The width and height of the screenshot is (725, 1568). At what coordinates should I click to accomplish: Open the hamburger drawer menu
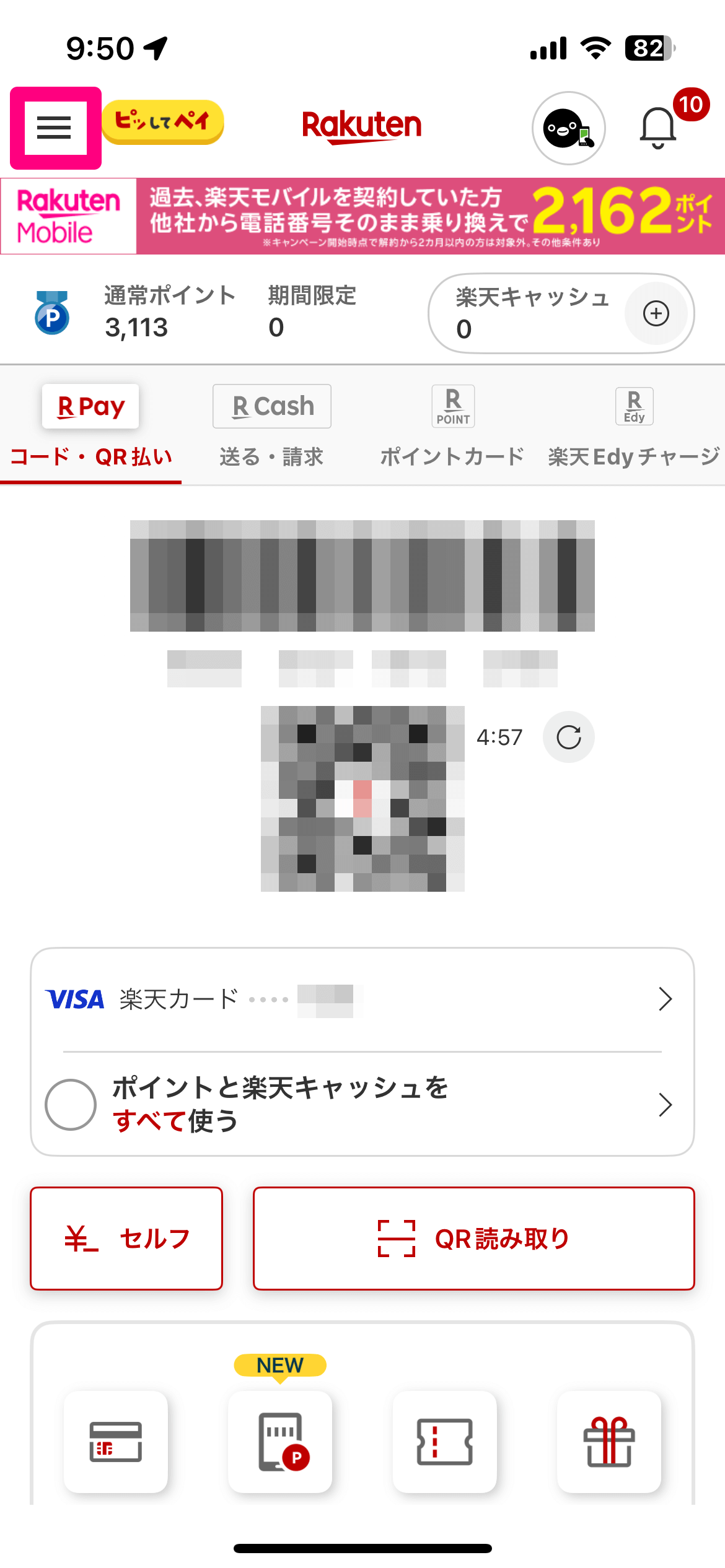click(x=55, y=128)
